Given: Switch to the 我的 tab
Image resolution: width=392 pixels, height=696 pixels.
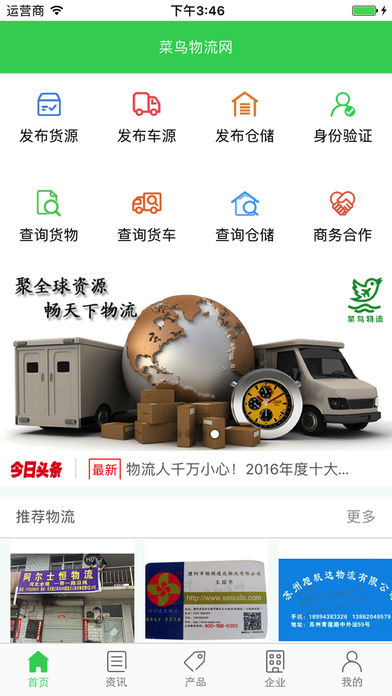Looking at the screenshot, I should pos(352,669).
